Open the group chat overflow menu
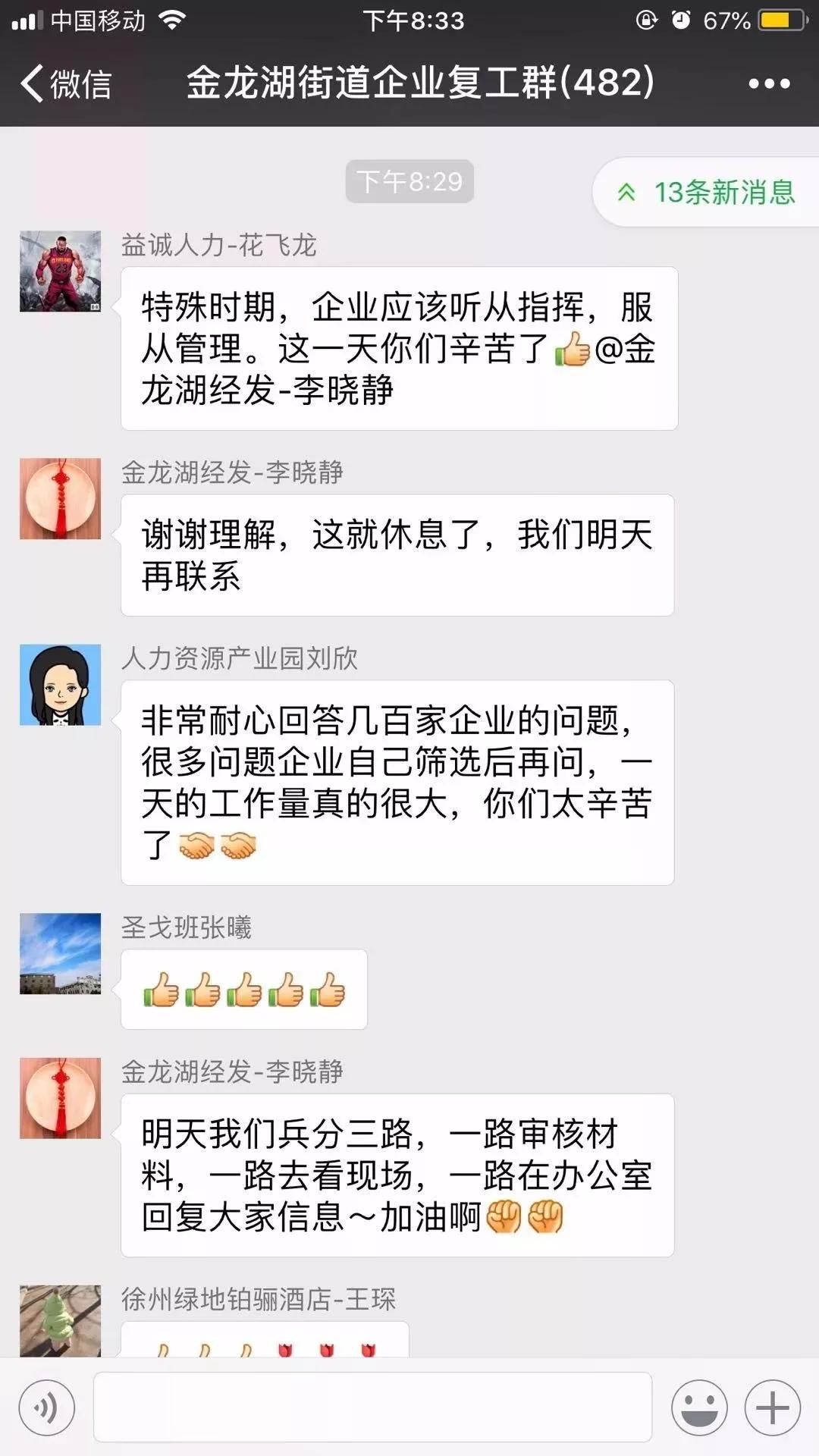The width and height of the screenshot is (819, 1456). 769,83
